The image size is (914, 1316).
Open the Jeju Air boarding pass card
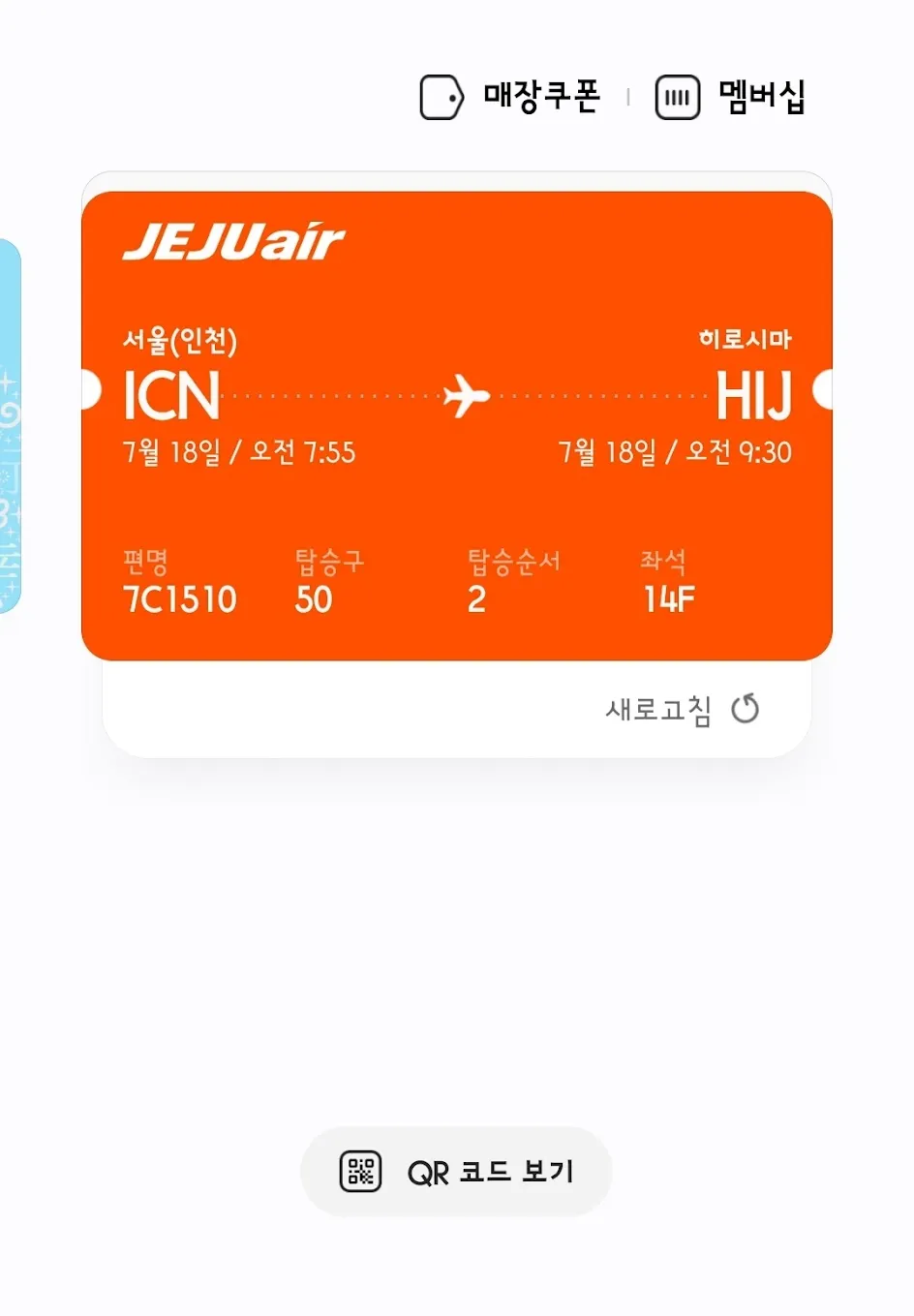click(x=456, y=426)
